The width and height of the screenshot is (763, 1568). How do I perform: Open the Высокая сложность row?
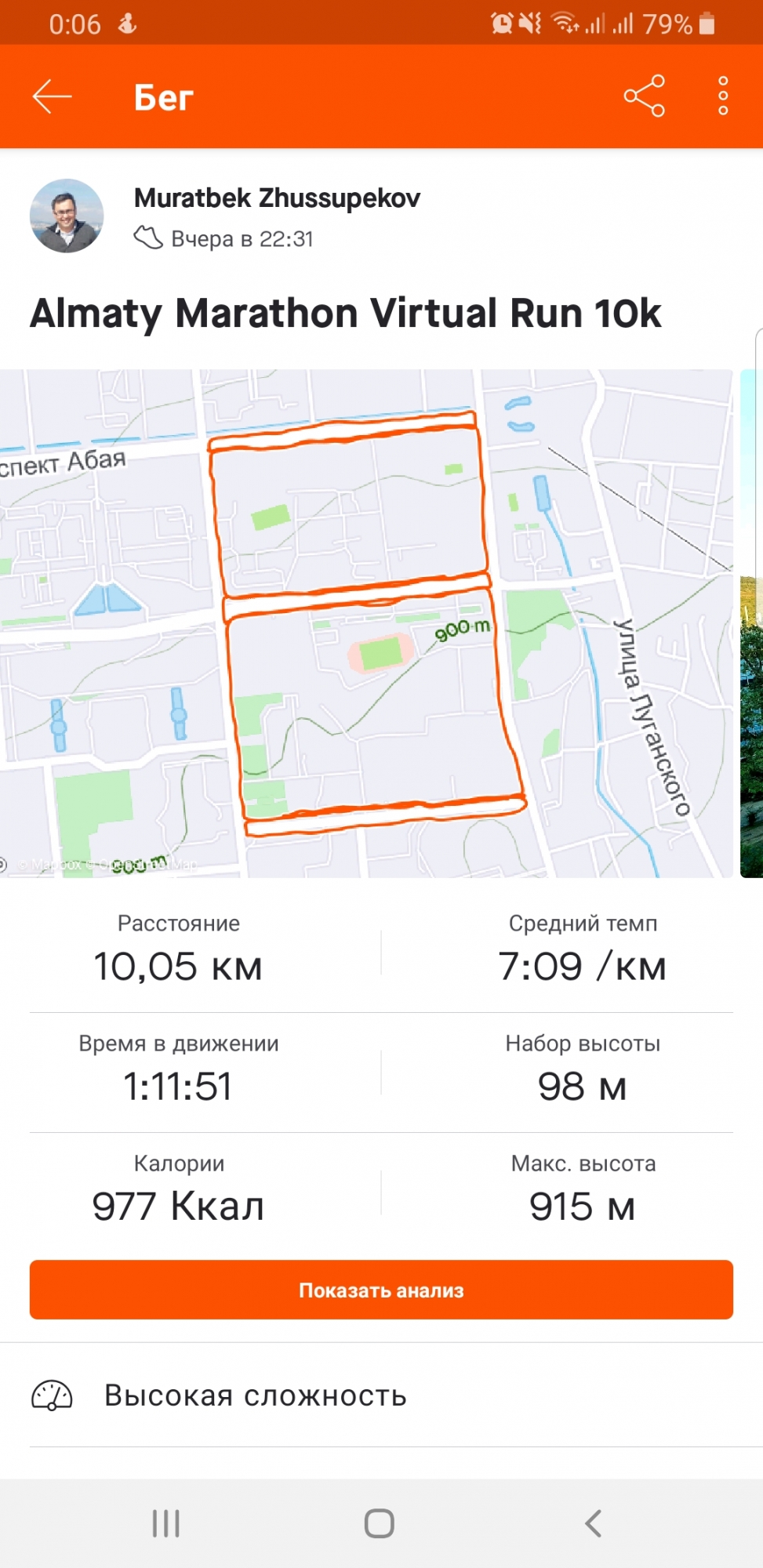(381, 1396)
